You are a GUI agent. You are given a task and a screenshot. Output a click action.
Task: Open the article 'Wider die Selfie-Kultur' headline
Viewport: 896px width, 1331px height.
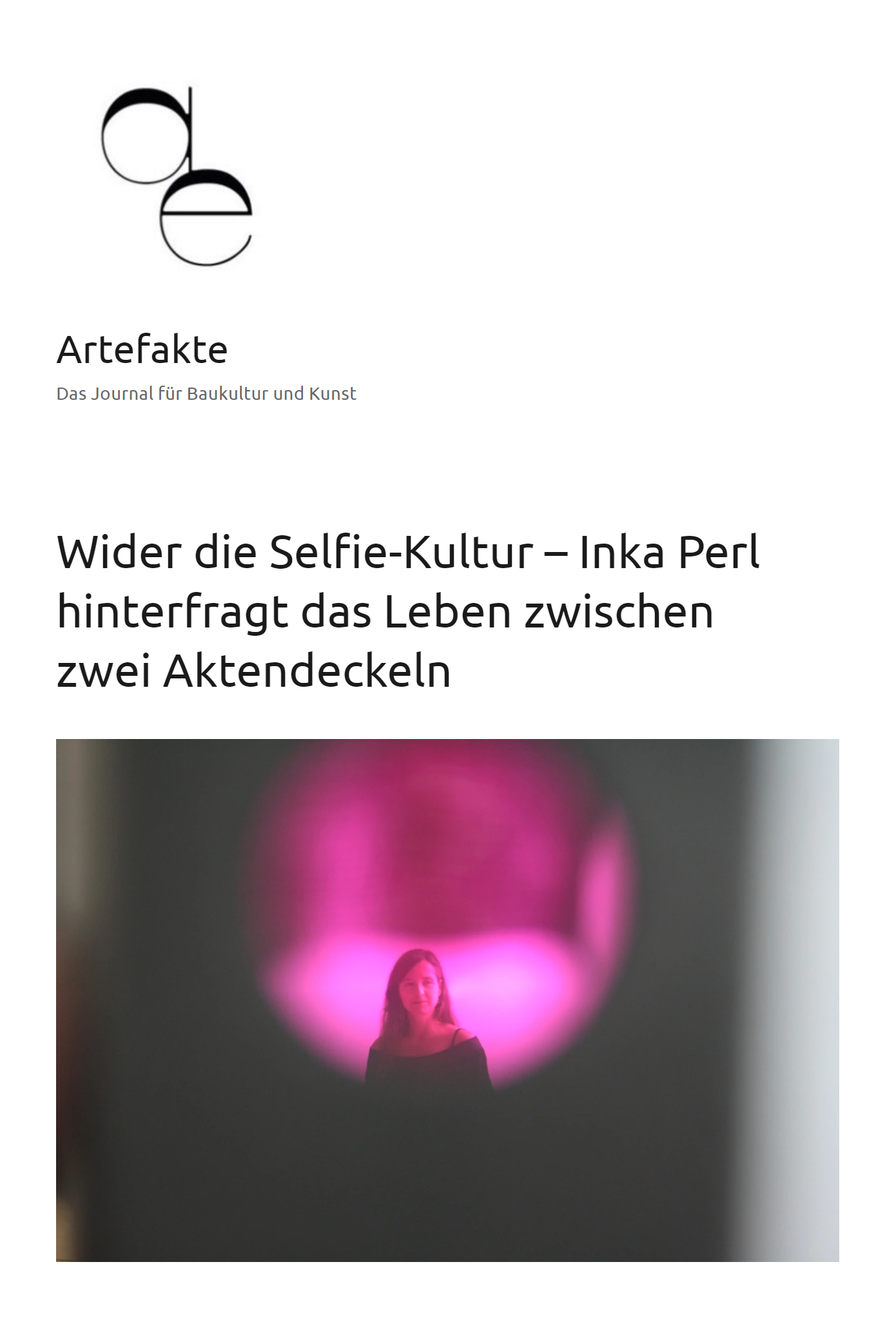(407, 611)
